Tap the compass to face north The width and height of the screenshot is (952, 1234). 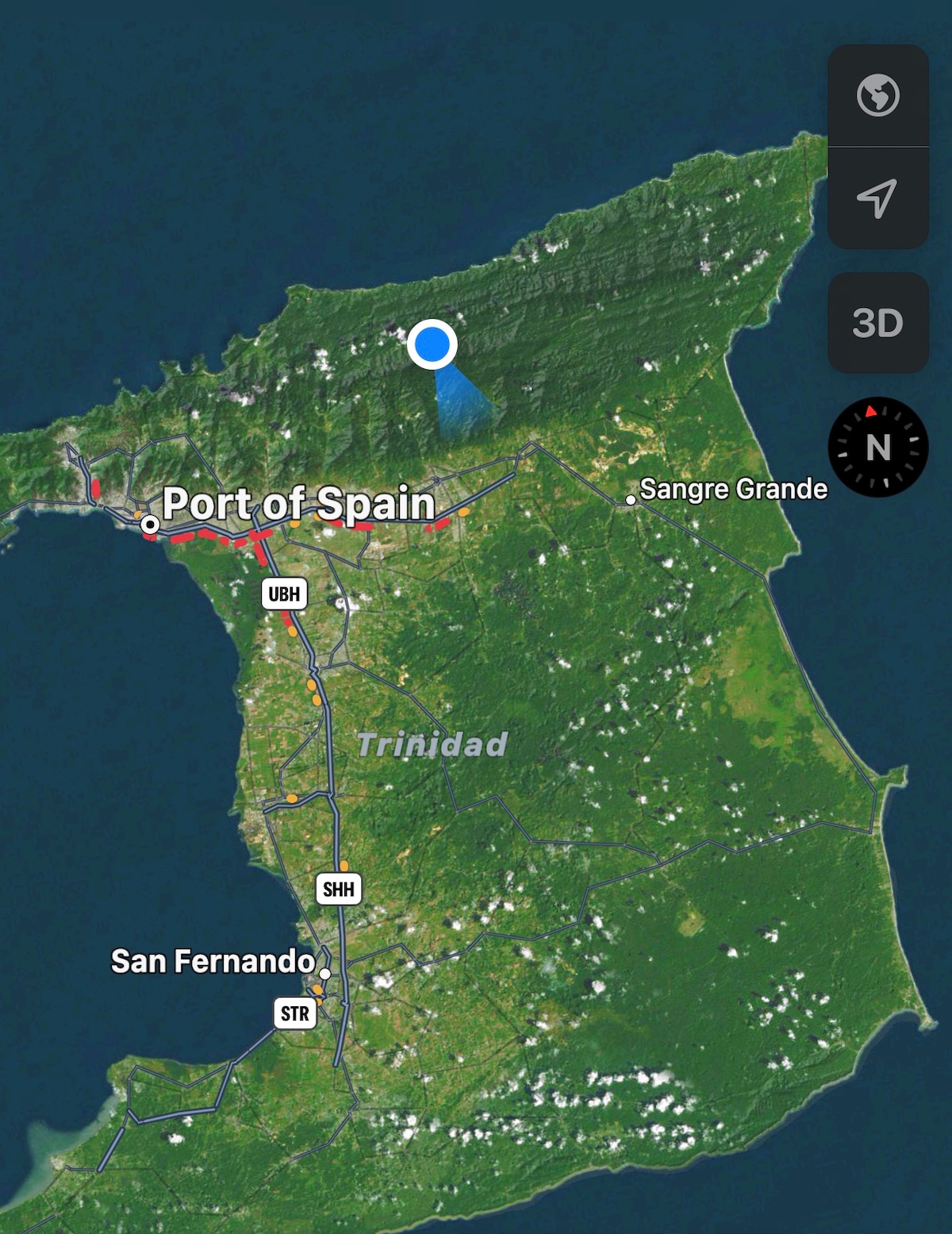pos(877,447)
